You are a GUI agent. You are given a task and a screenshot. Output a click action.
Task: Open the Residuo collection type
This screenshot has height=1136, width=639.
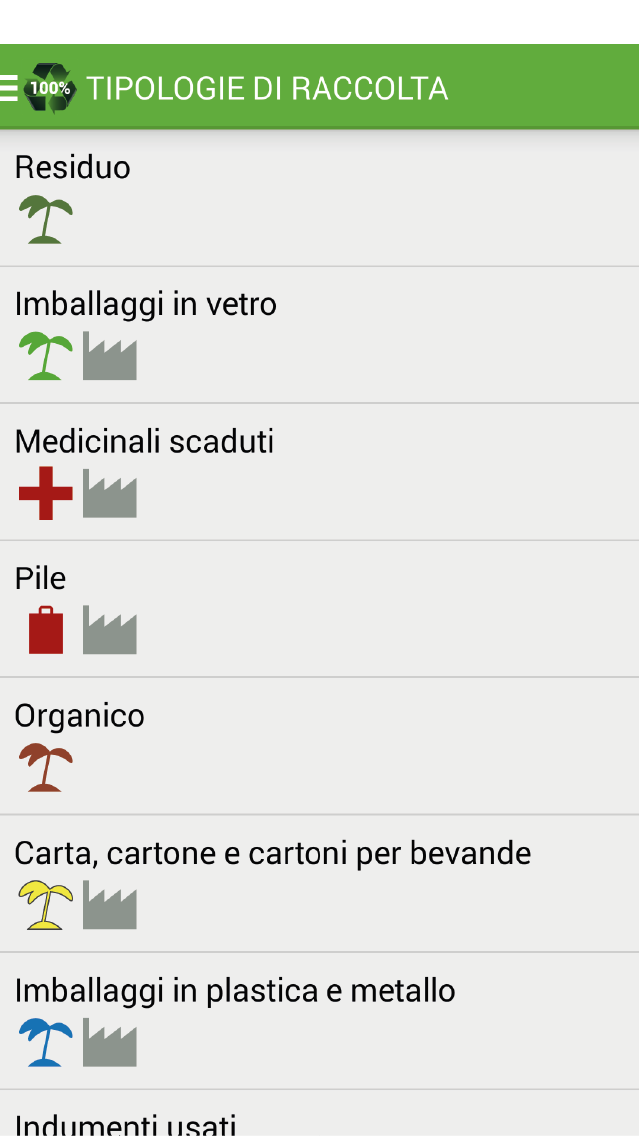click(x=320, y=199)
